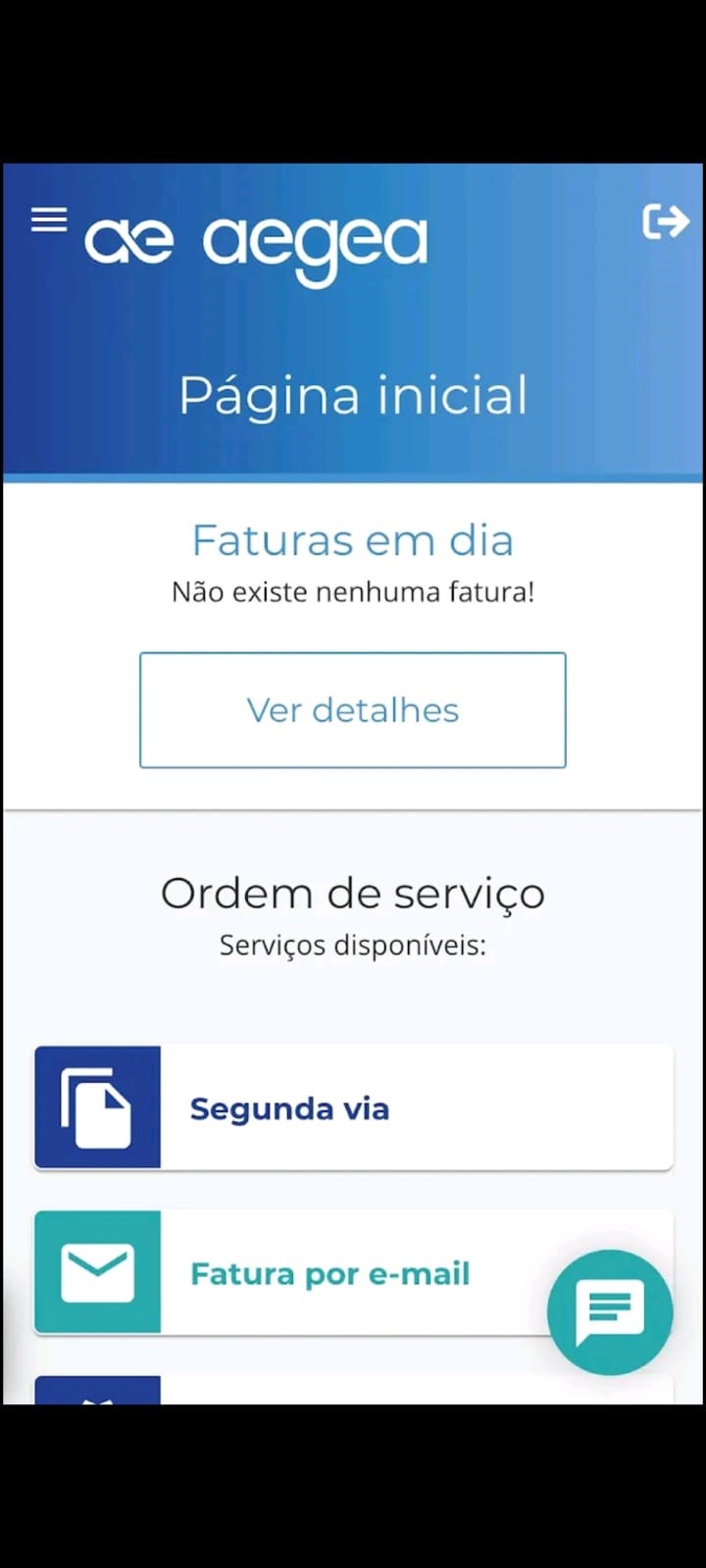Screen dimensions: 706x1568
Task: Open the hamburger menu
Action: point(49,220)
